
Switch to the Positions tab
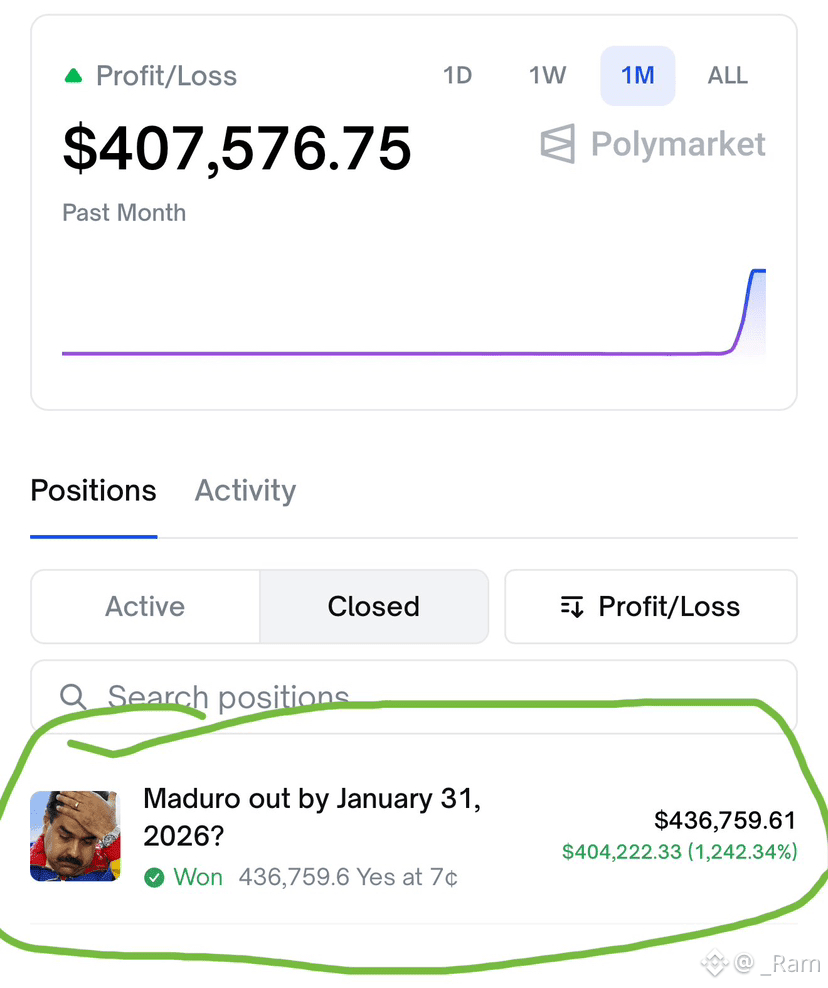point(94,491)
